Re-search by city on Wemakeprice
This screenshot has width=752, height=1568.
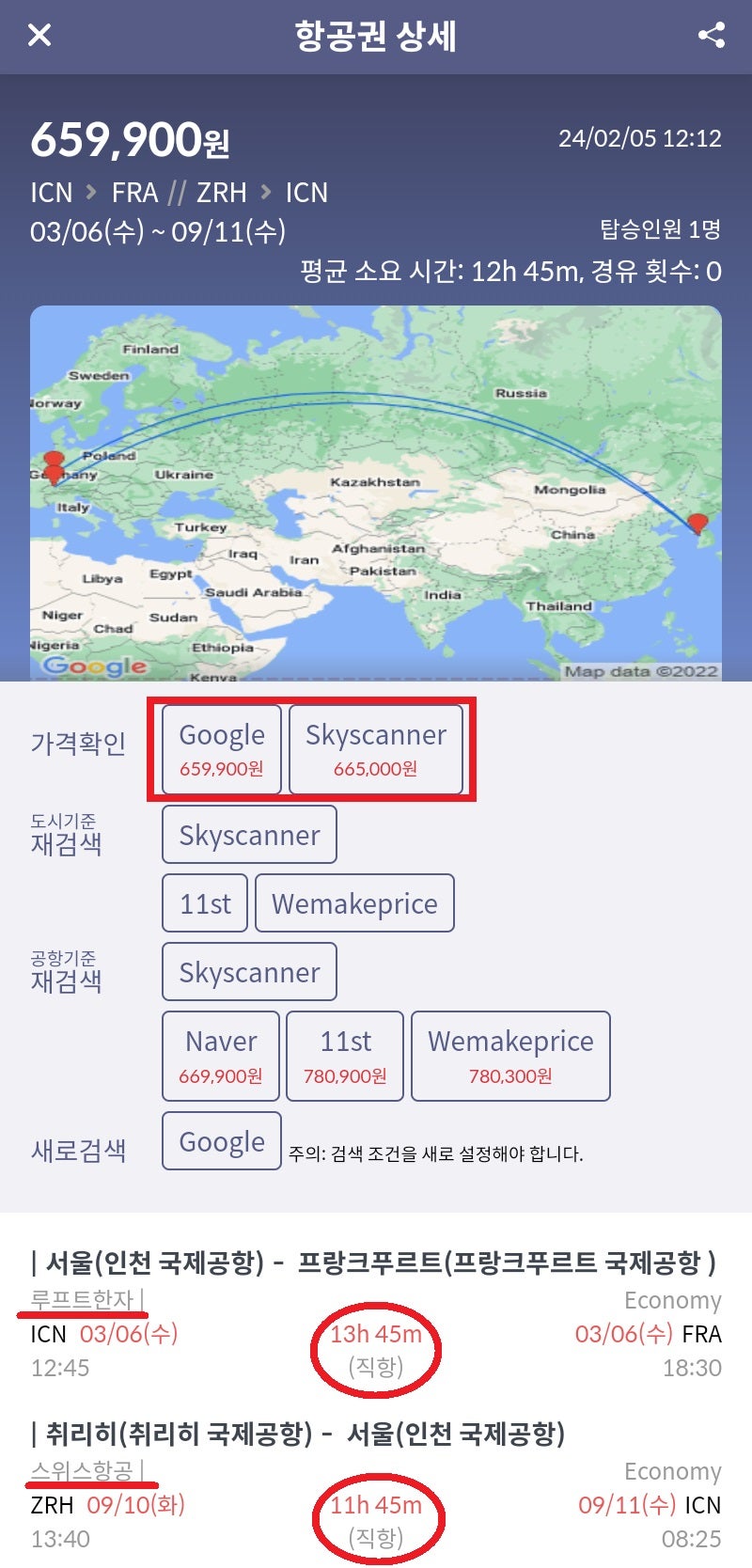[x=354, y=903]
